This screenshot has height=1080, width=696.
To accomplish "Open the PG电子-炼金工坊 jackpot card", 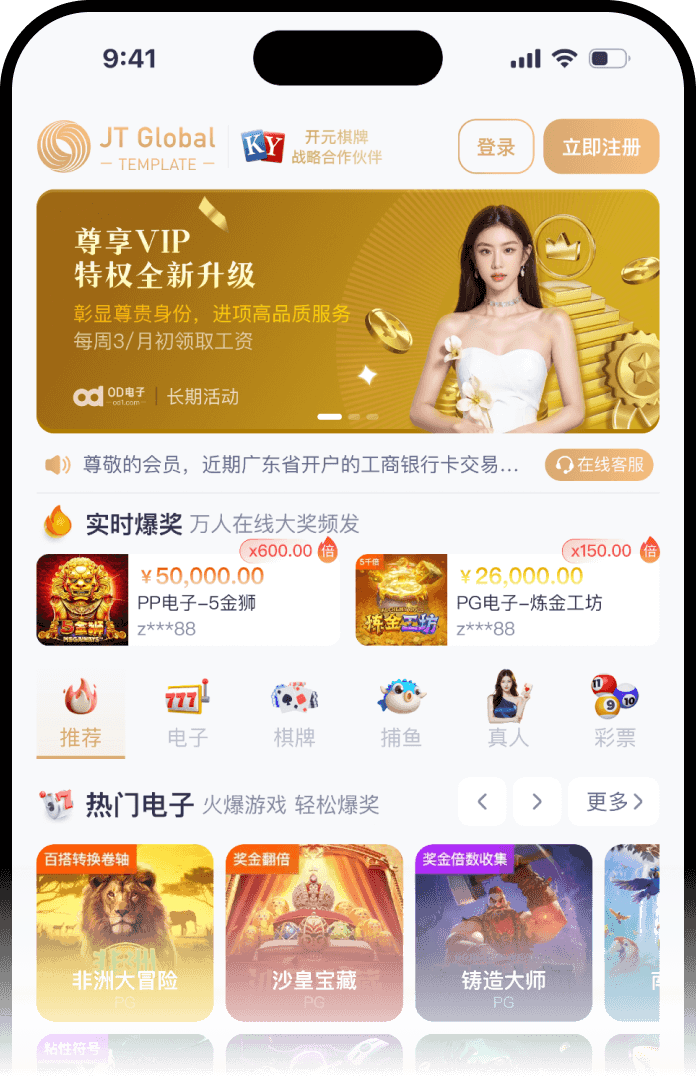I will tap(506, 599).
